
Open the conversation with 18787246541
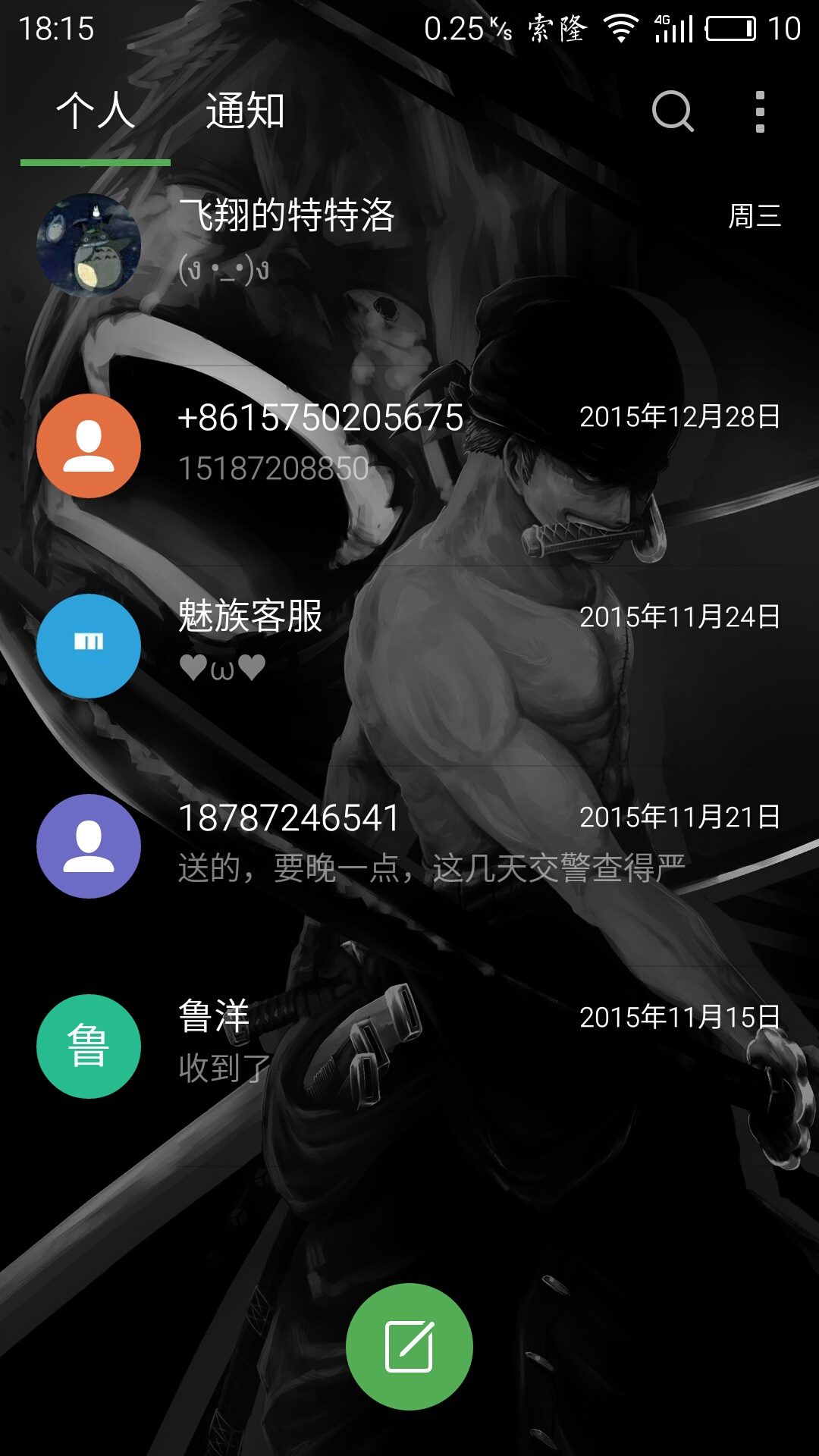coord(409,846)
